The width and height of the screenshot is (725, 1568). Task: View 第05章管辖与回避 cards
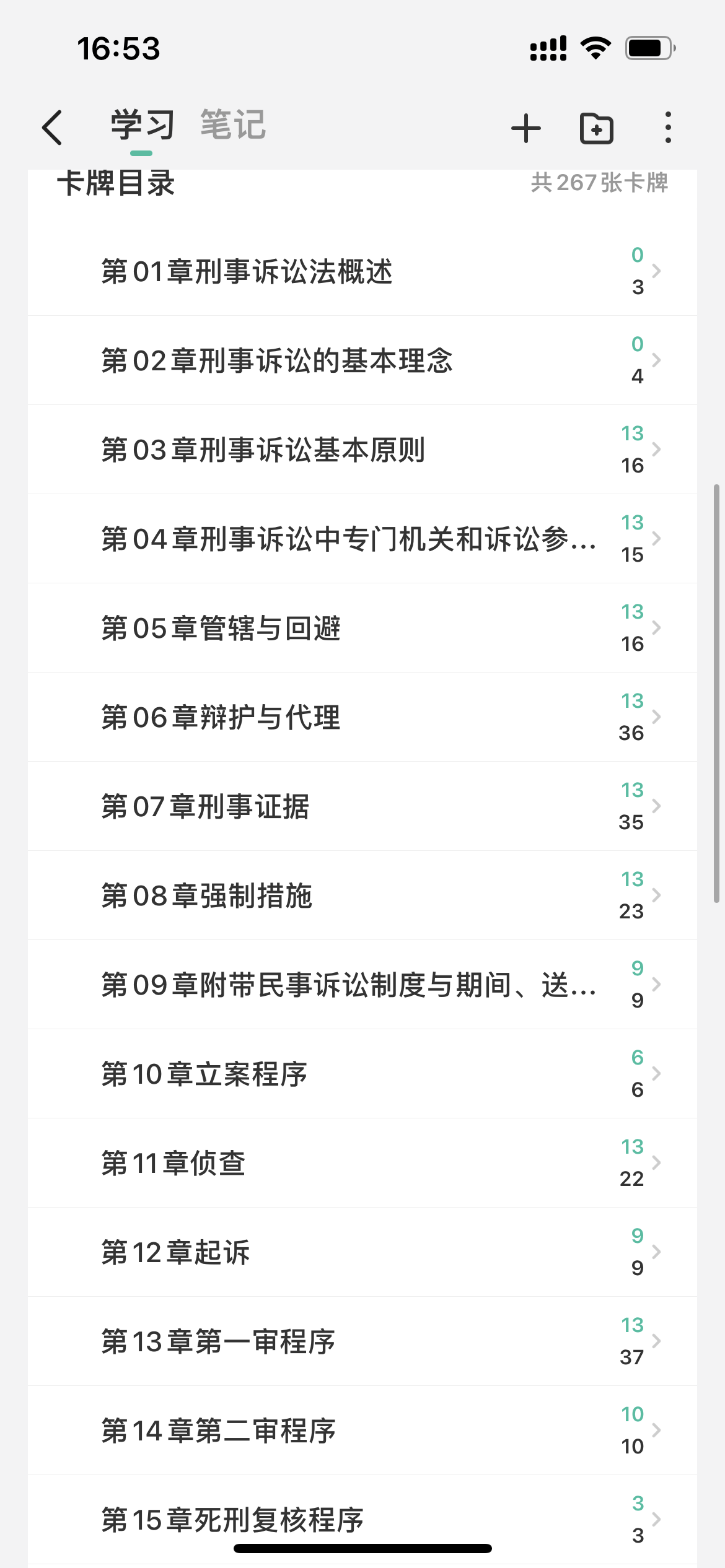click(362, 628)
